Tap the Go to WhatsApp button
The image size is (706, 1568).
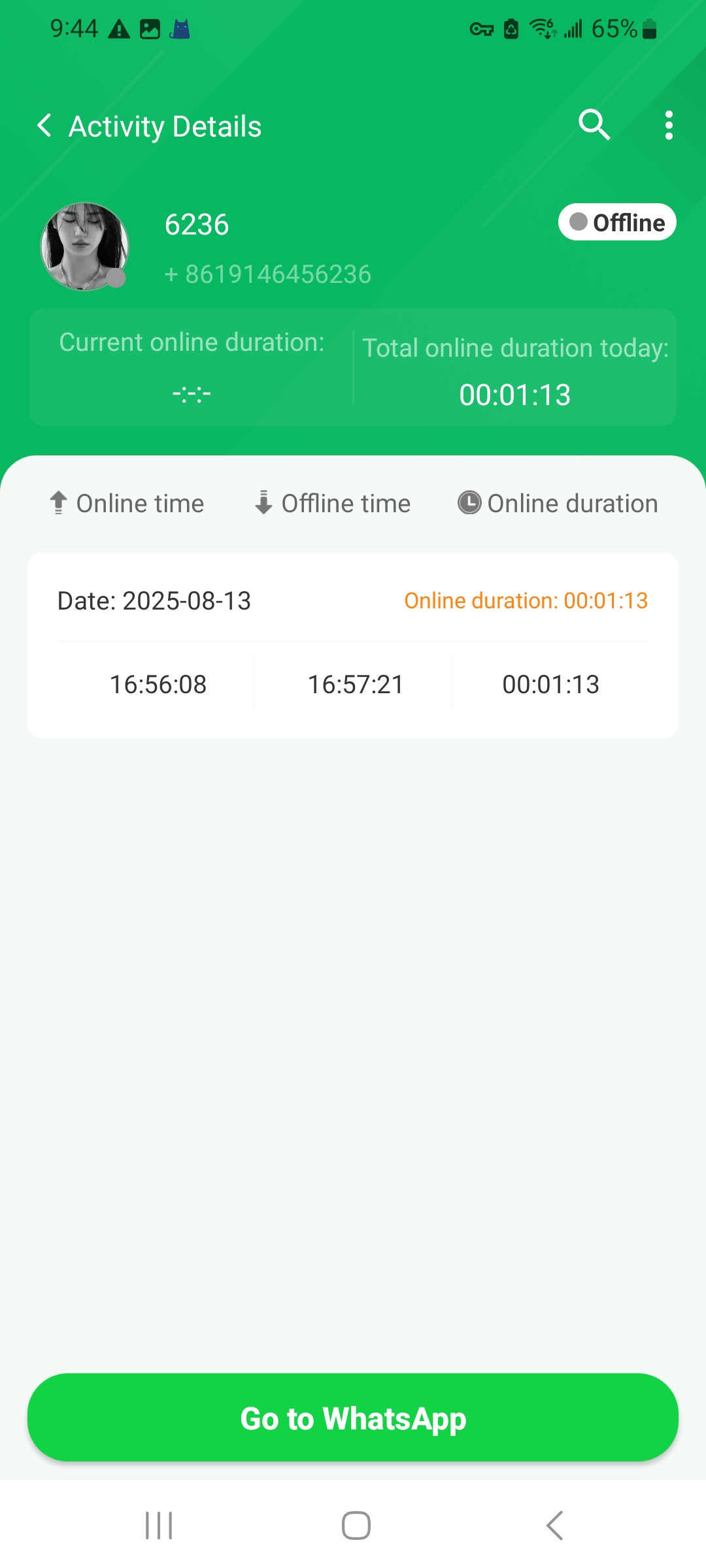pos(353,1418)
